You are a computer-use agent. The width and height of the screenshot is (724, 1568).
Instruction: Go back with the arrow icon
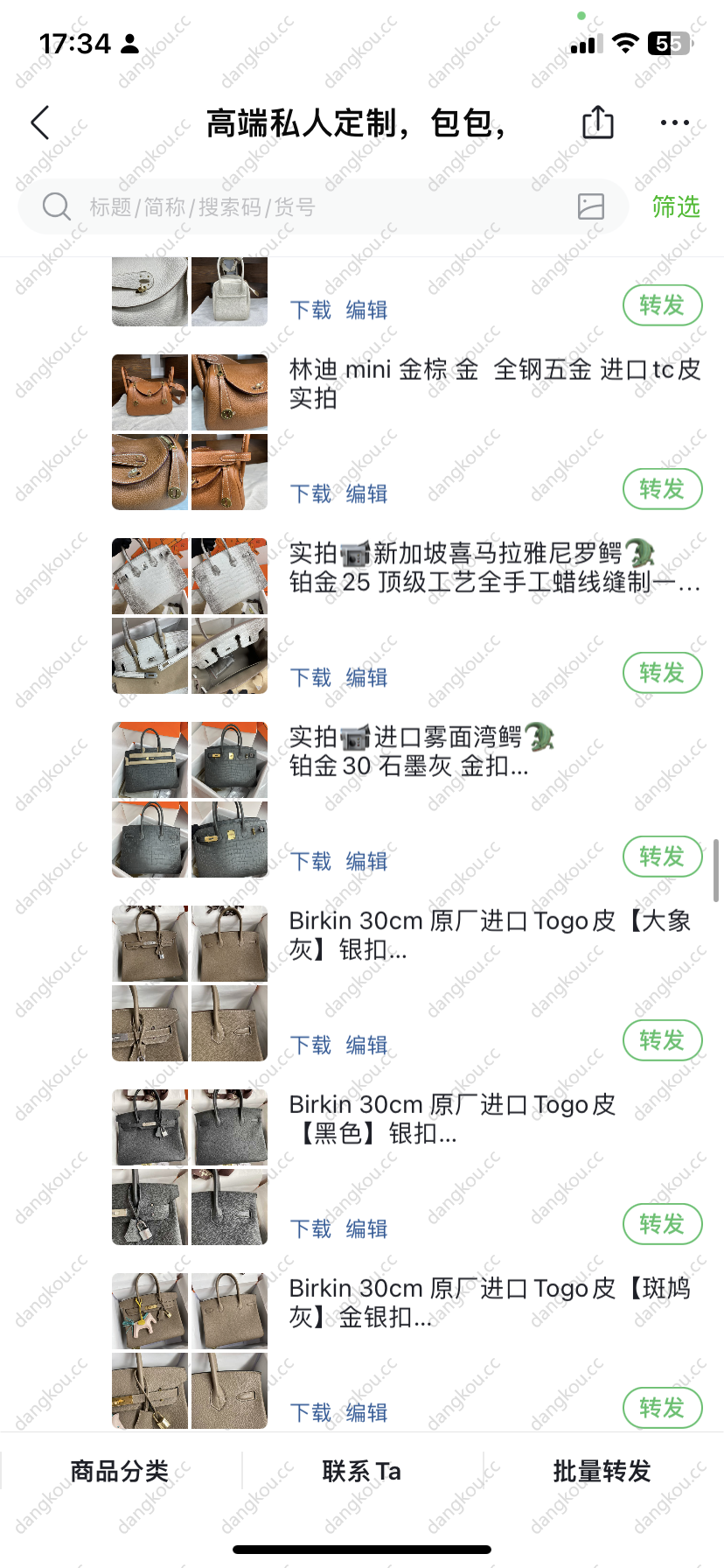click(40, 123)
